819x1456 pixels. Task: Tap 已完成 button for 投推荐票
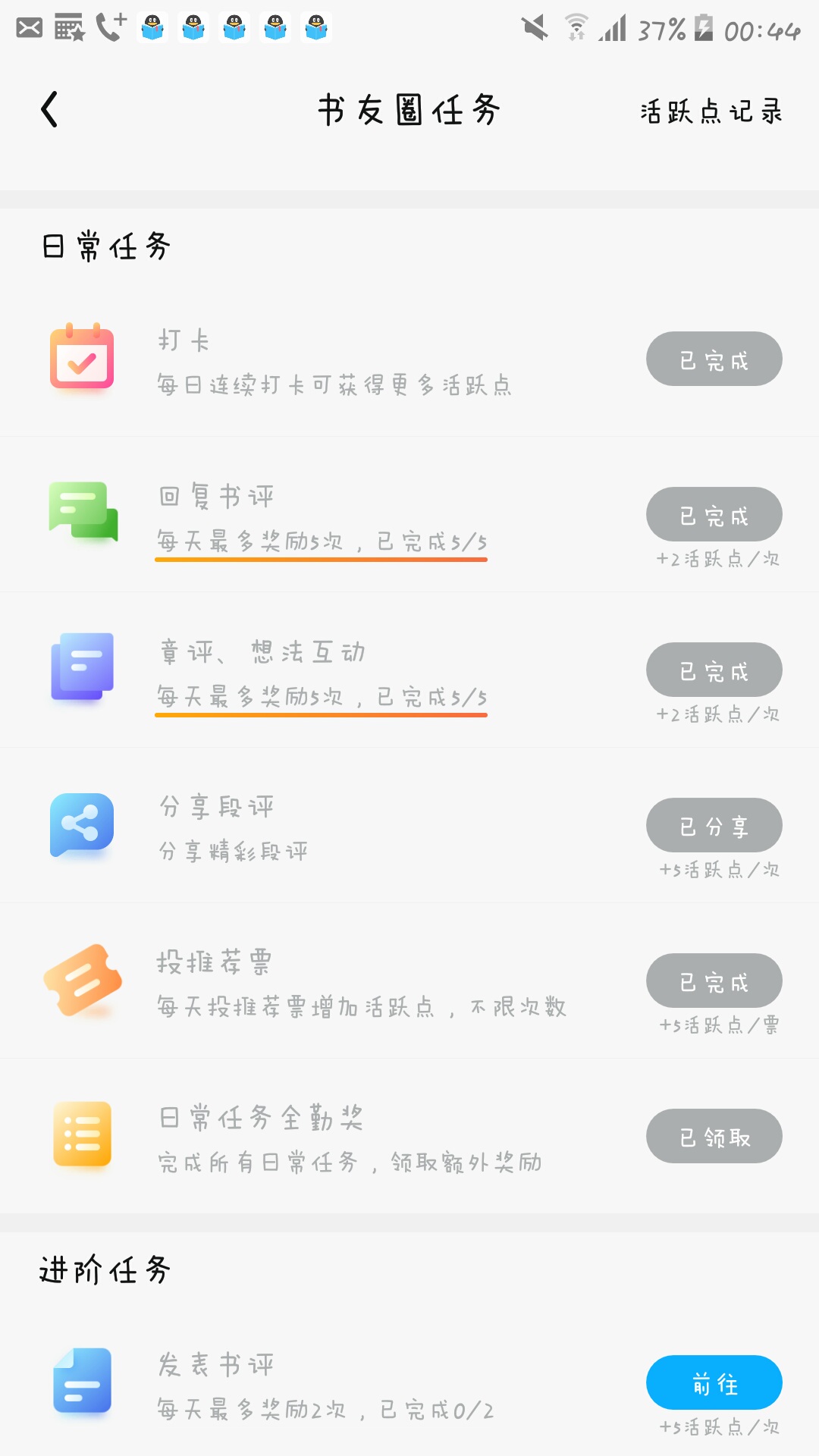(714, 981)
